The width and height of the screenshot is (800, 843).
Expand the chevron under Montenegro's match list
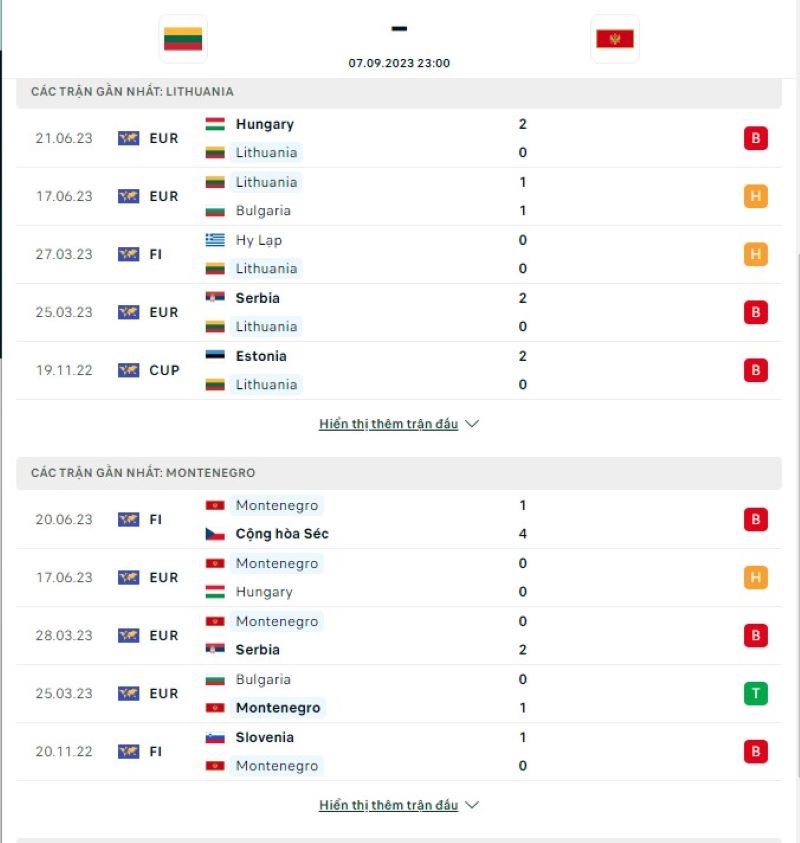tap(470, 805)
